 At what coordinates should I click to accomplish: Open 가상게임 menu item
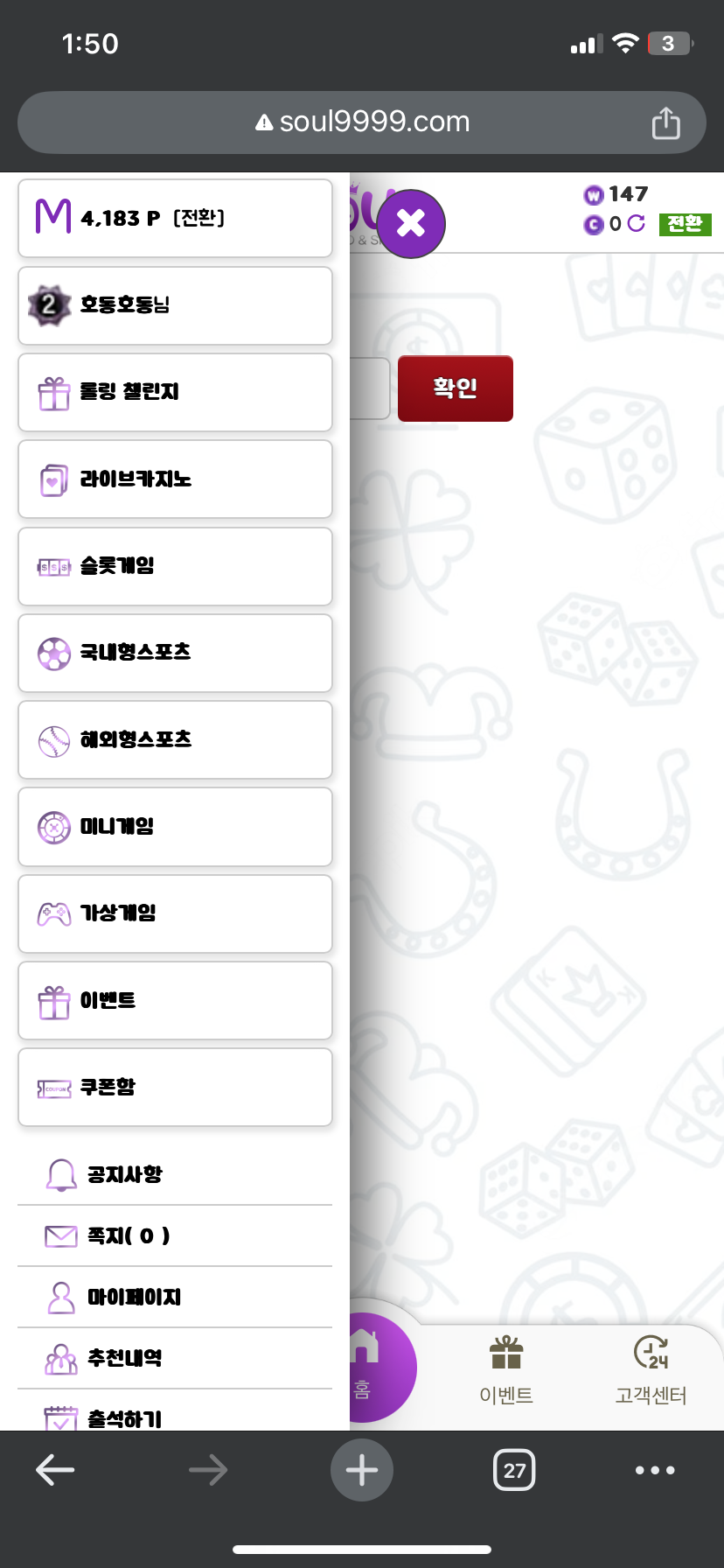pyautogui.click(x=175, y=913)
